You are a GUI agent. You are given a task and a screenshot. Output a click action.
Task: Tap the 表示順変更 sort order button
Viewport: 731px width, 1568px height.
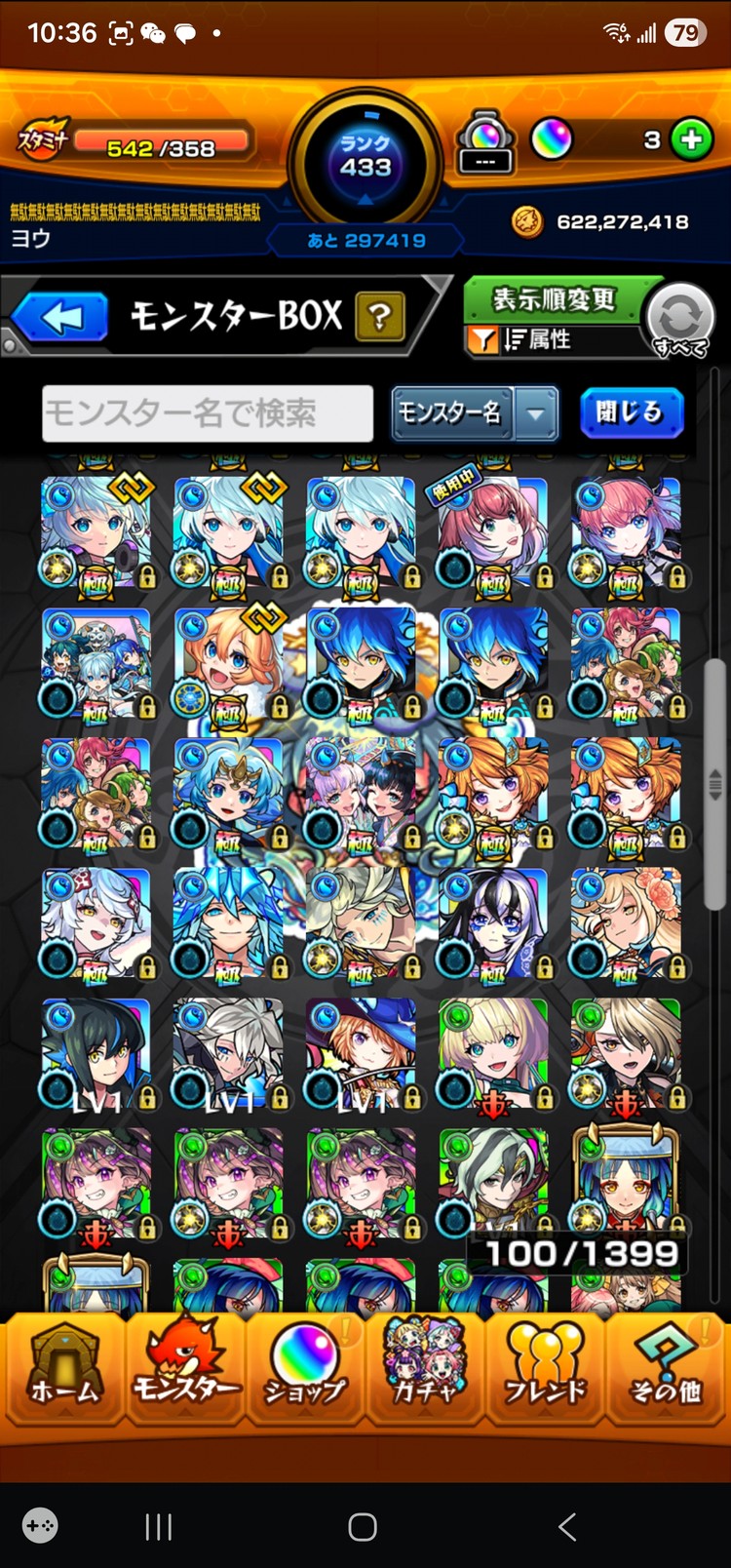tap(554, 299)
